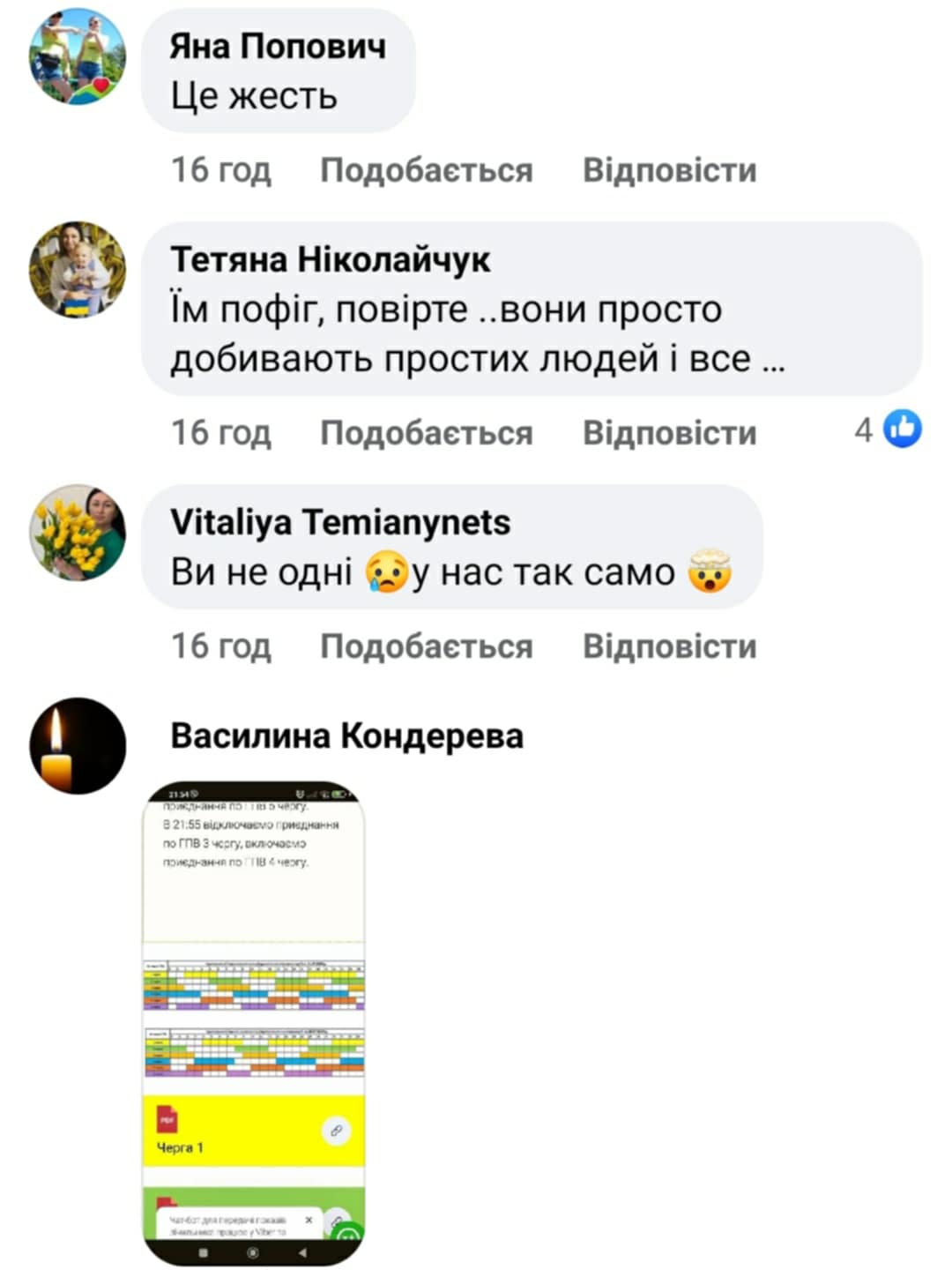View reactions on Тетяна Ніколайчук's comment
Screen dimensions: 952x1277
(x=889, y=429)
